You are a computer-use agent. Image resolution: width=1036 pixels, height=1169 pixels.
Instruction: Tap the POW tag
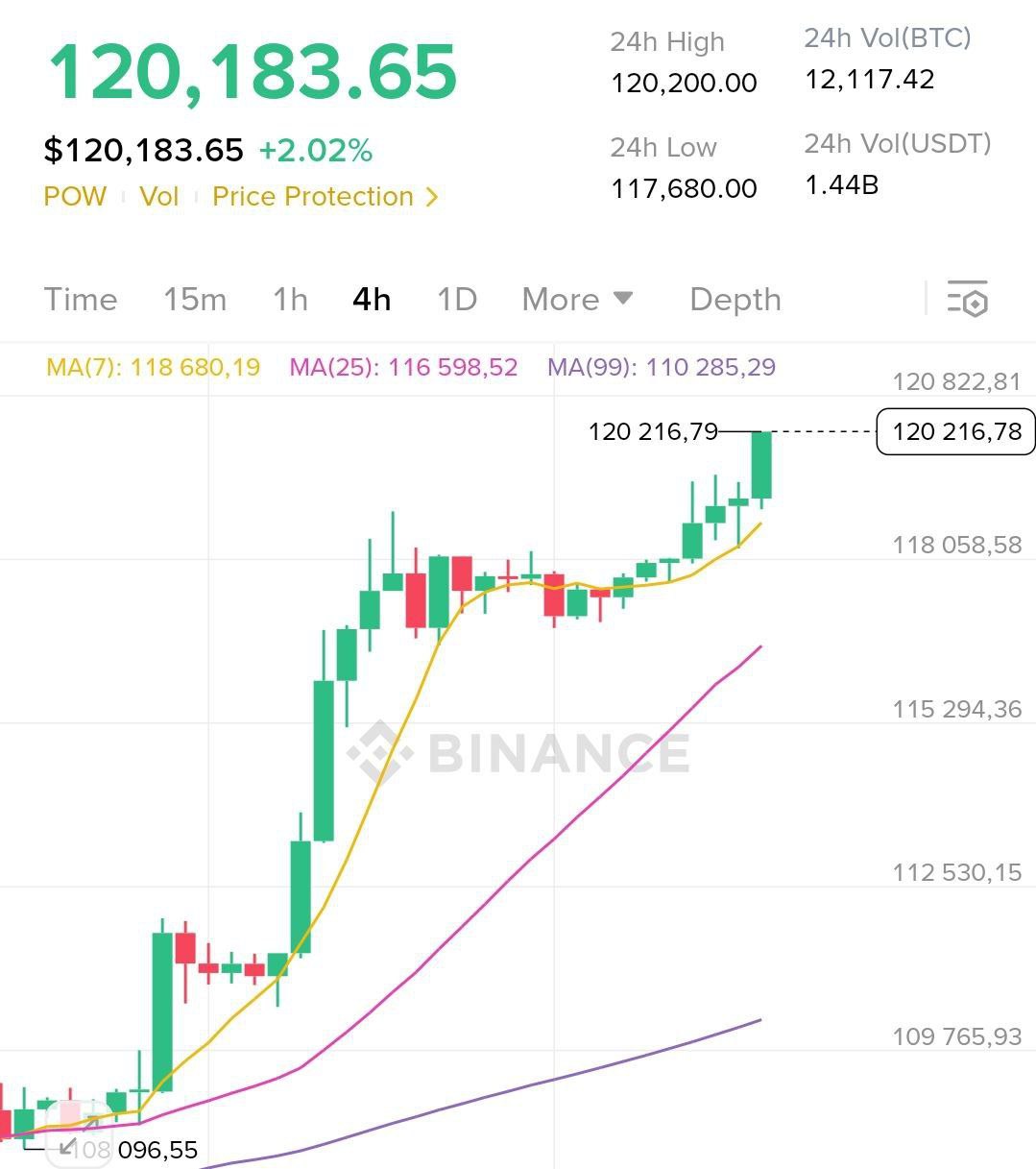75,197
